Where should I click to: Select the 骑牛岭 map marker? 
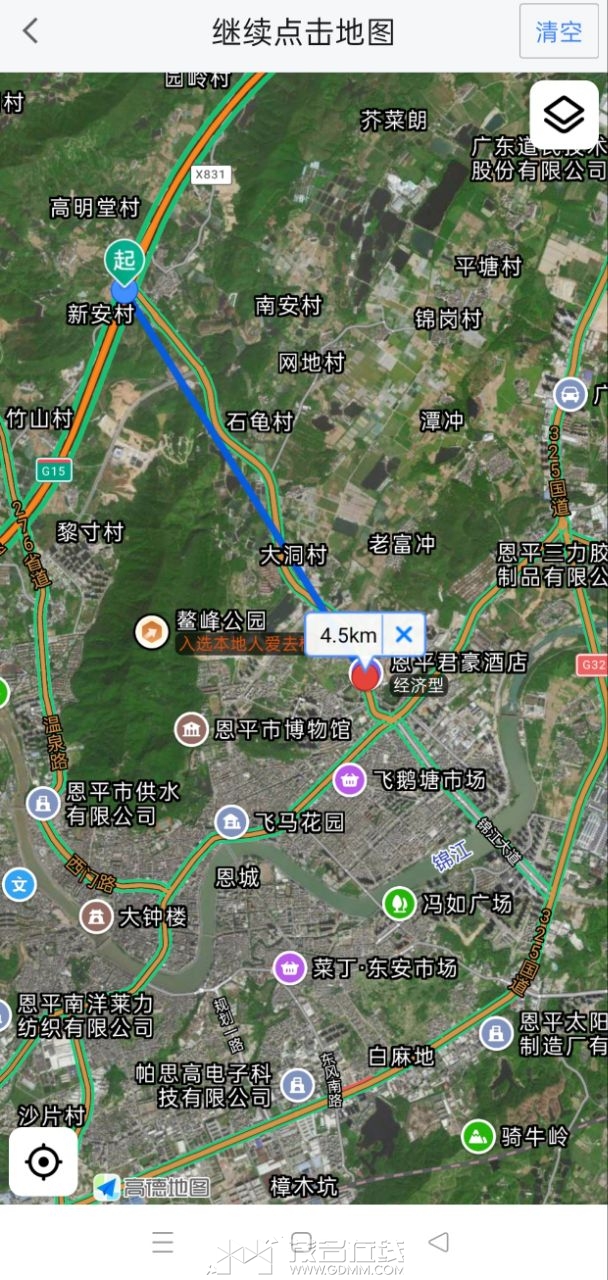[478, 1135]
